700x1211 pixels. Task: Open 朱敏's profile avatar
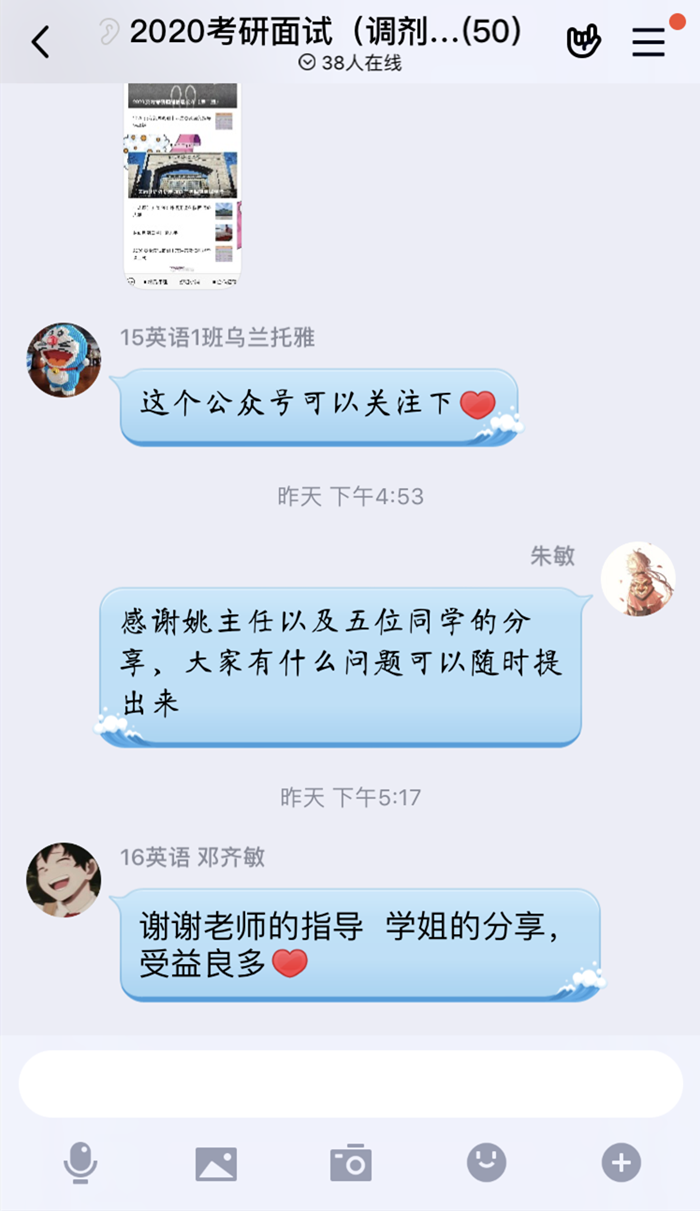pos(637,579)
